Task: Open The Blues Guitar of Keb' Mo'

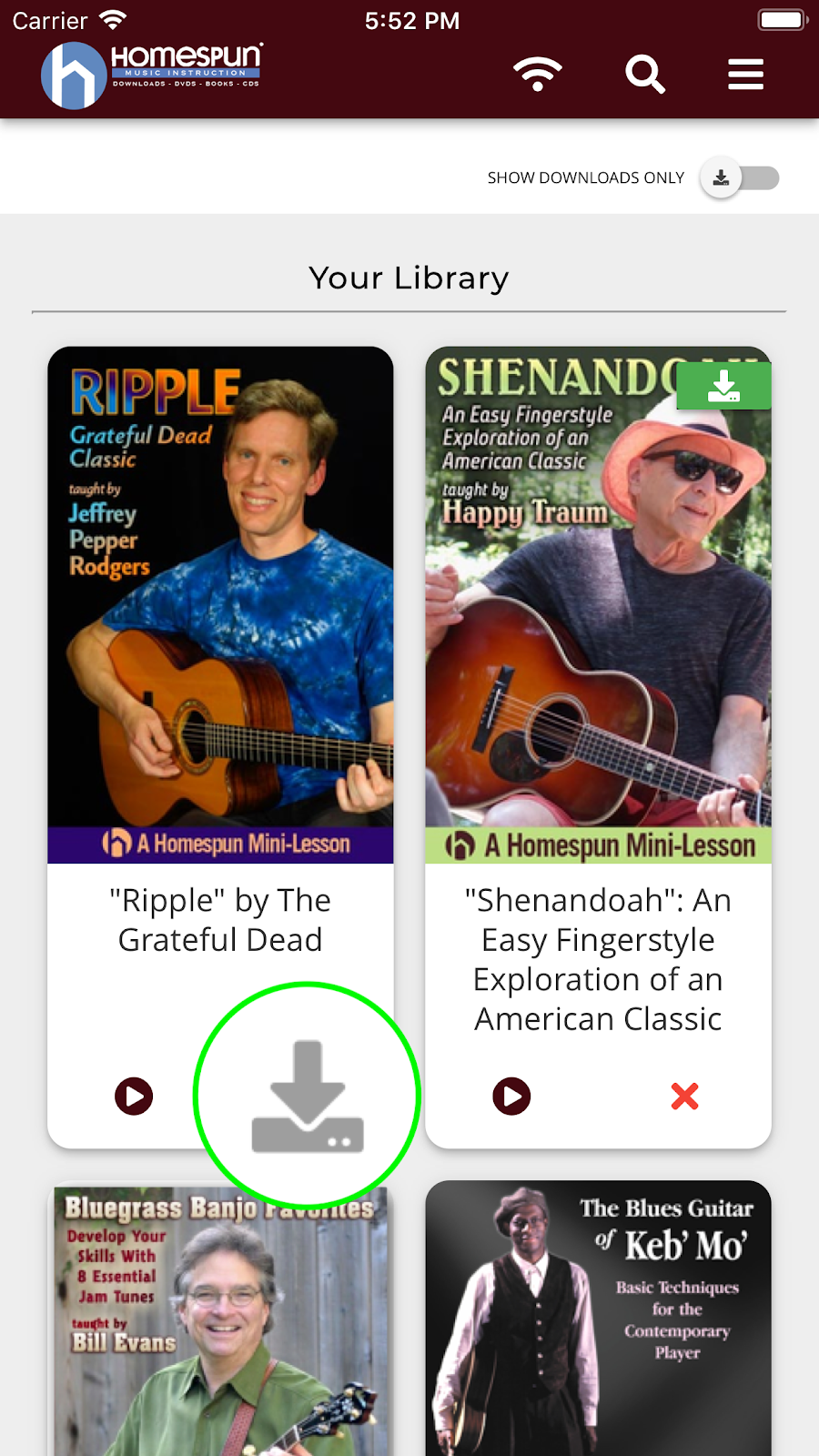Action: point(598,1319)
